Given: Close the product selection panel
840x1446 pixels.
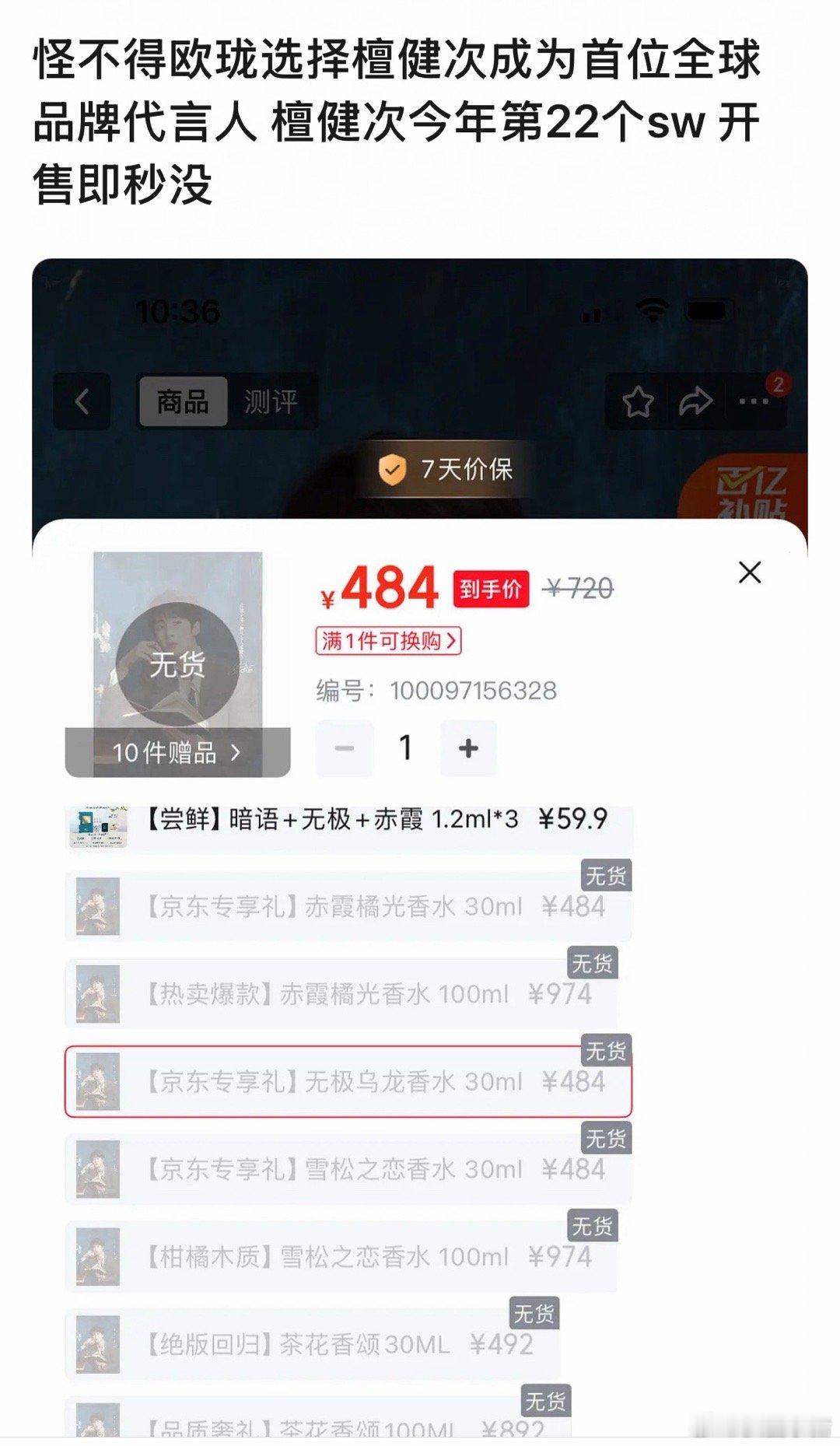Looking at the screenshot, I should (749, 572).
